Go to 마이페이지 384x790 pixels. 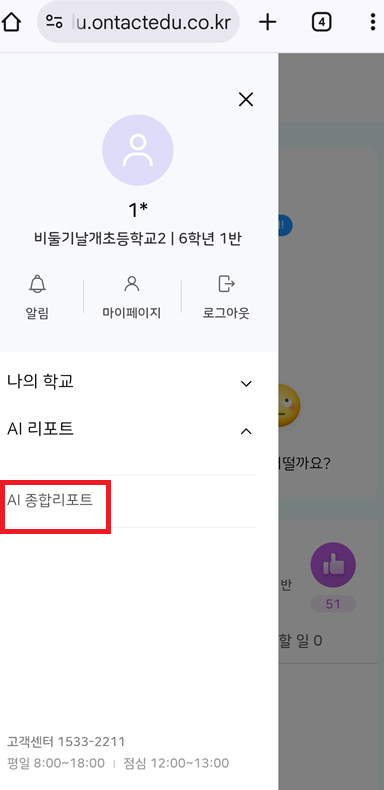[x=132, y=297]
